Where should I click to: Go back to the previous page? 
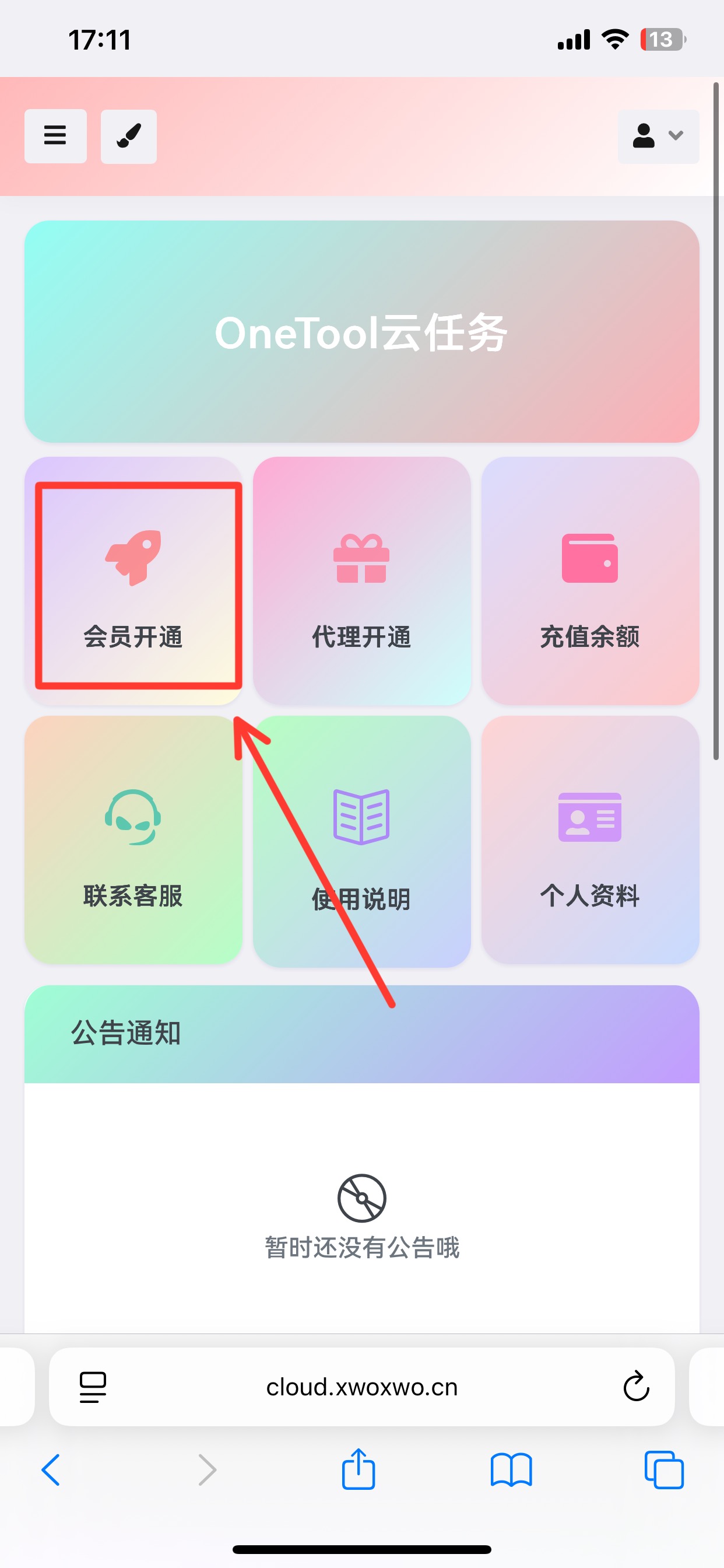click(52, 1470)
